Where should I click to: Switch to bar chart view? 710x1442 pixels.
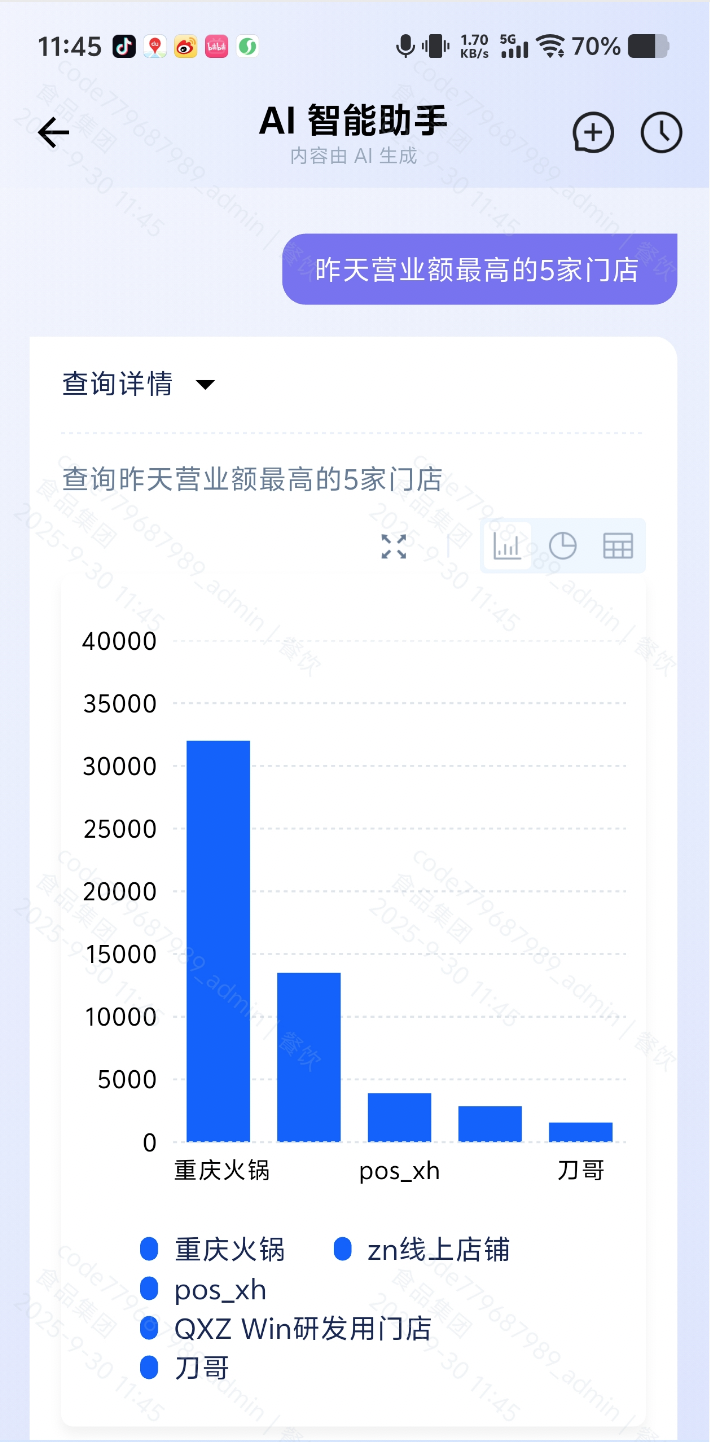pos(508,546)
